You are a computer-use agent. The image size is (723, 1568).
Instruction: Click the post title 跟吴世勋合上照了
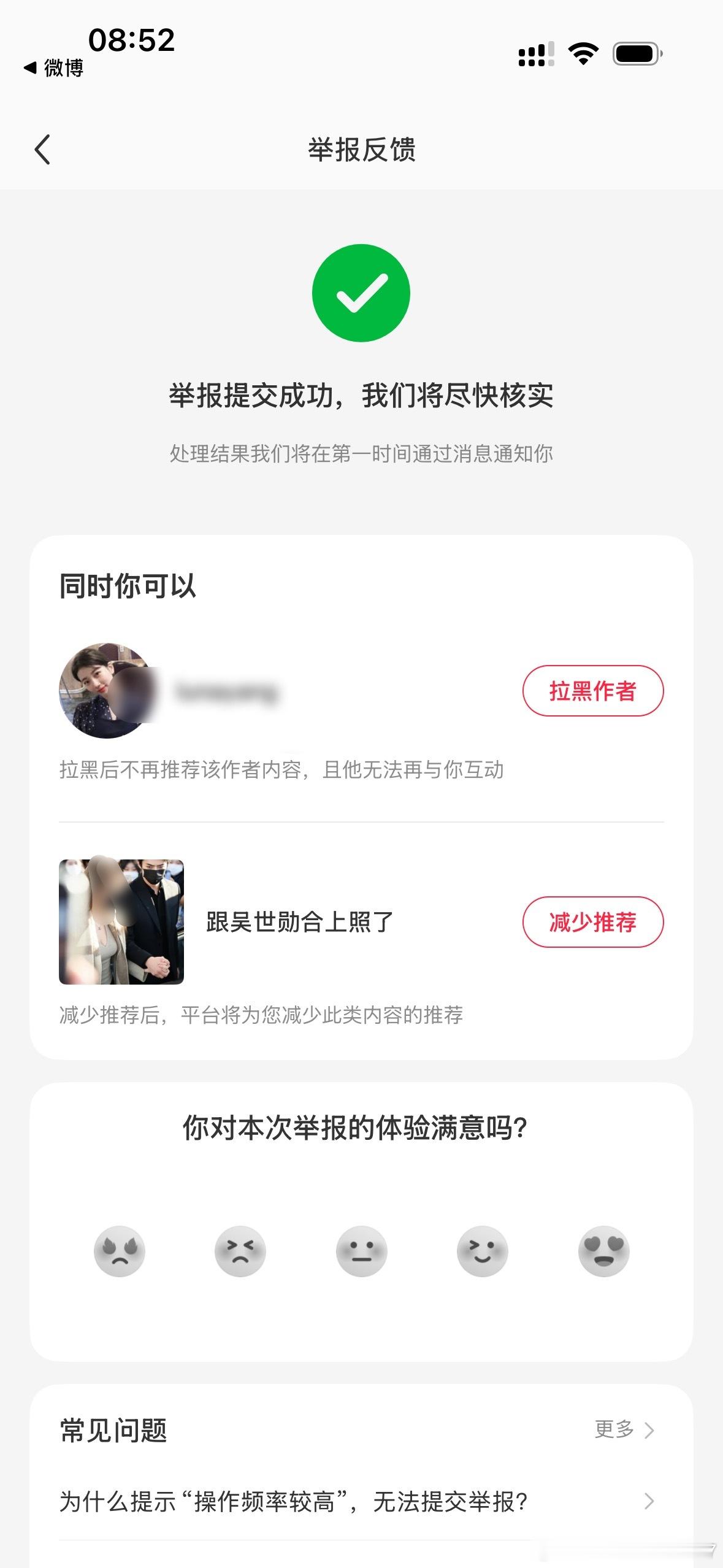299,922
